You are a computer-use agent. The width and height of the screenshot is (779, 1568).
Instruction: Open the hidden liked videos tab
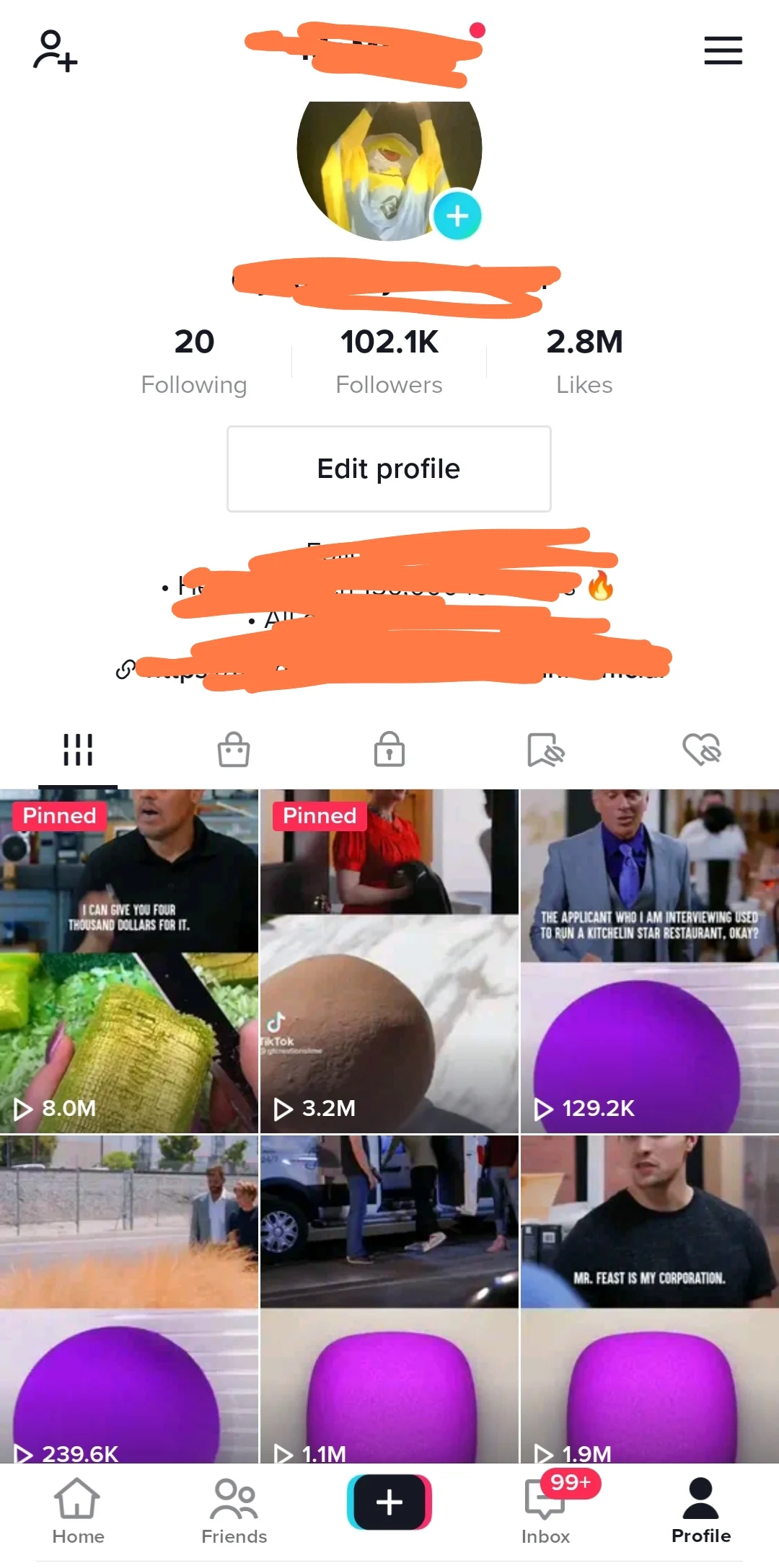tap(701, 750)
